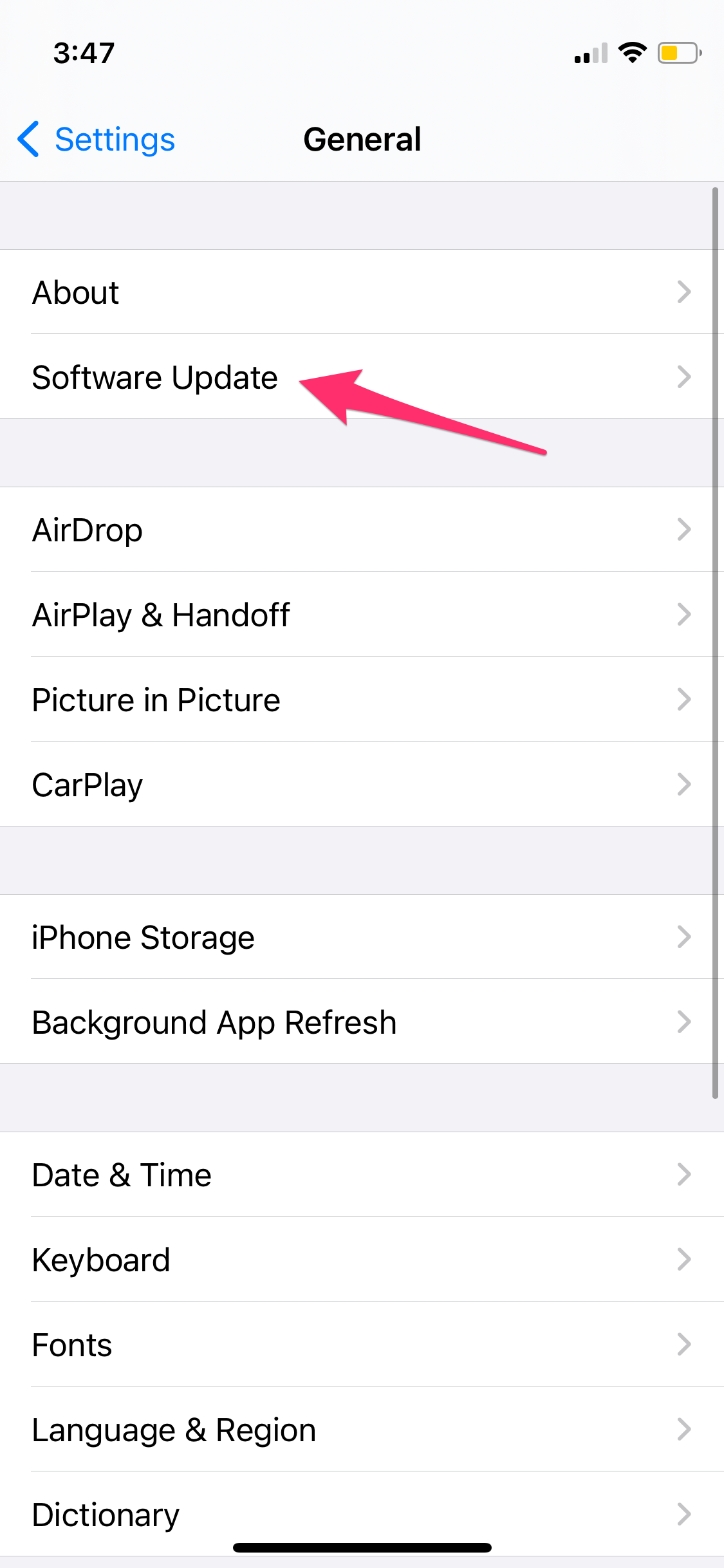Open Software Update
Screen dimensions: 724x1568
click(362, 377)
